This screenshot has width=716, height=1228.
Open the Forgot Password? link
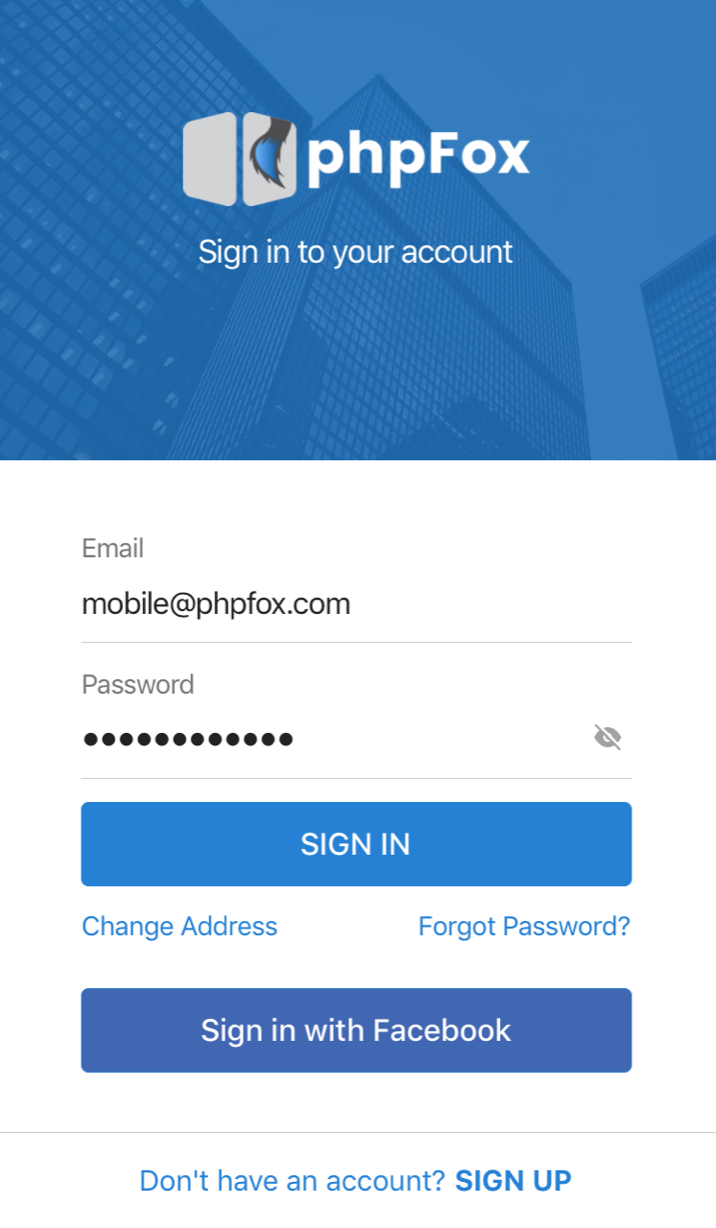click(x=524, y=926)
